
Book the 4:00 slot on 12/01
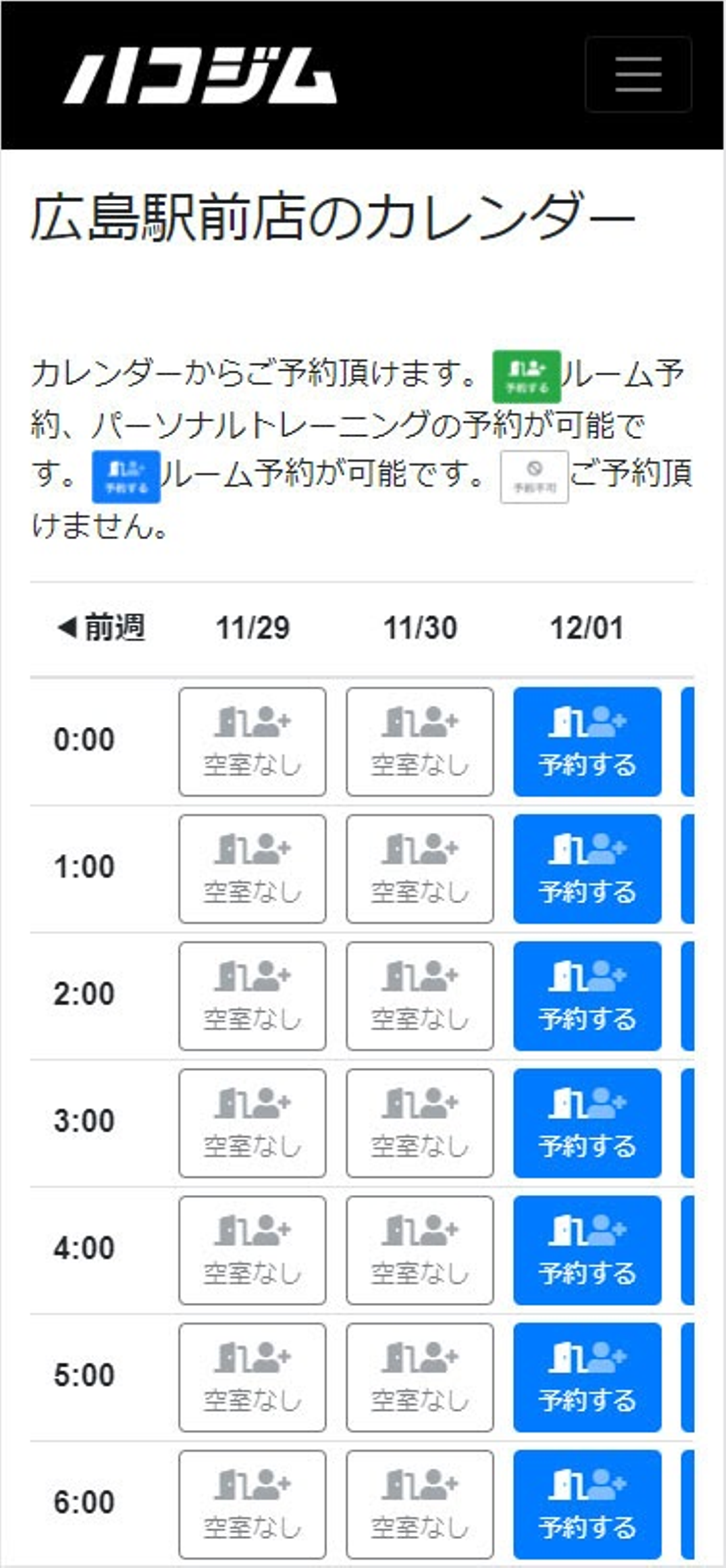pos(587,1250)
